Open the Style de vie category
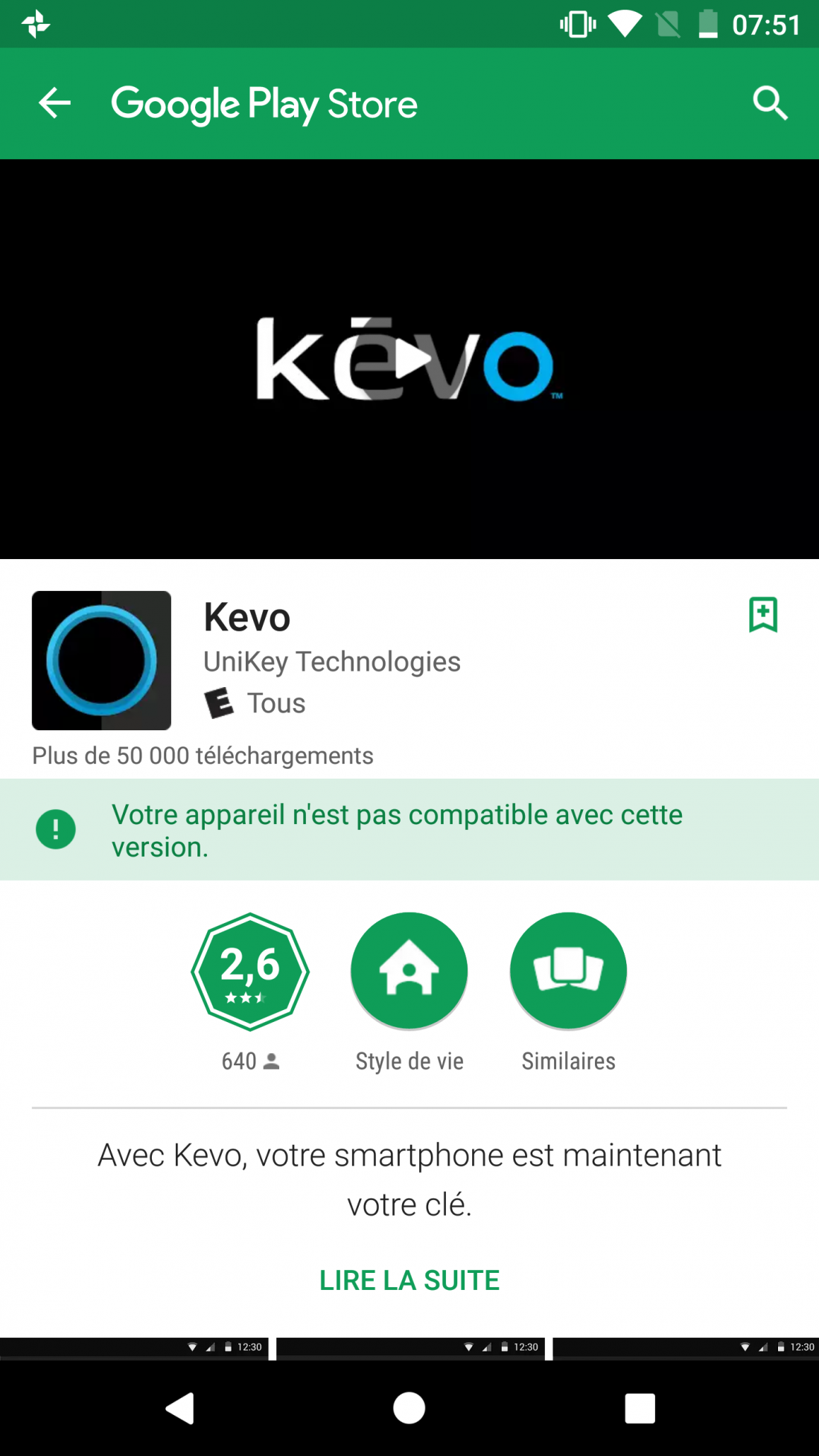Screen dimensions: 819x1456 409,971
